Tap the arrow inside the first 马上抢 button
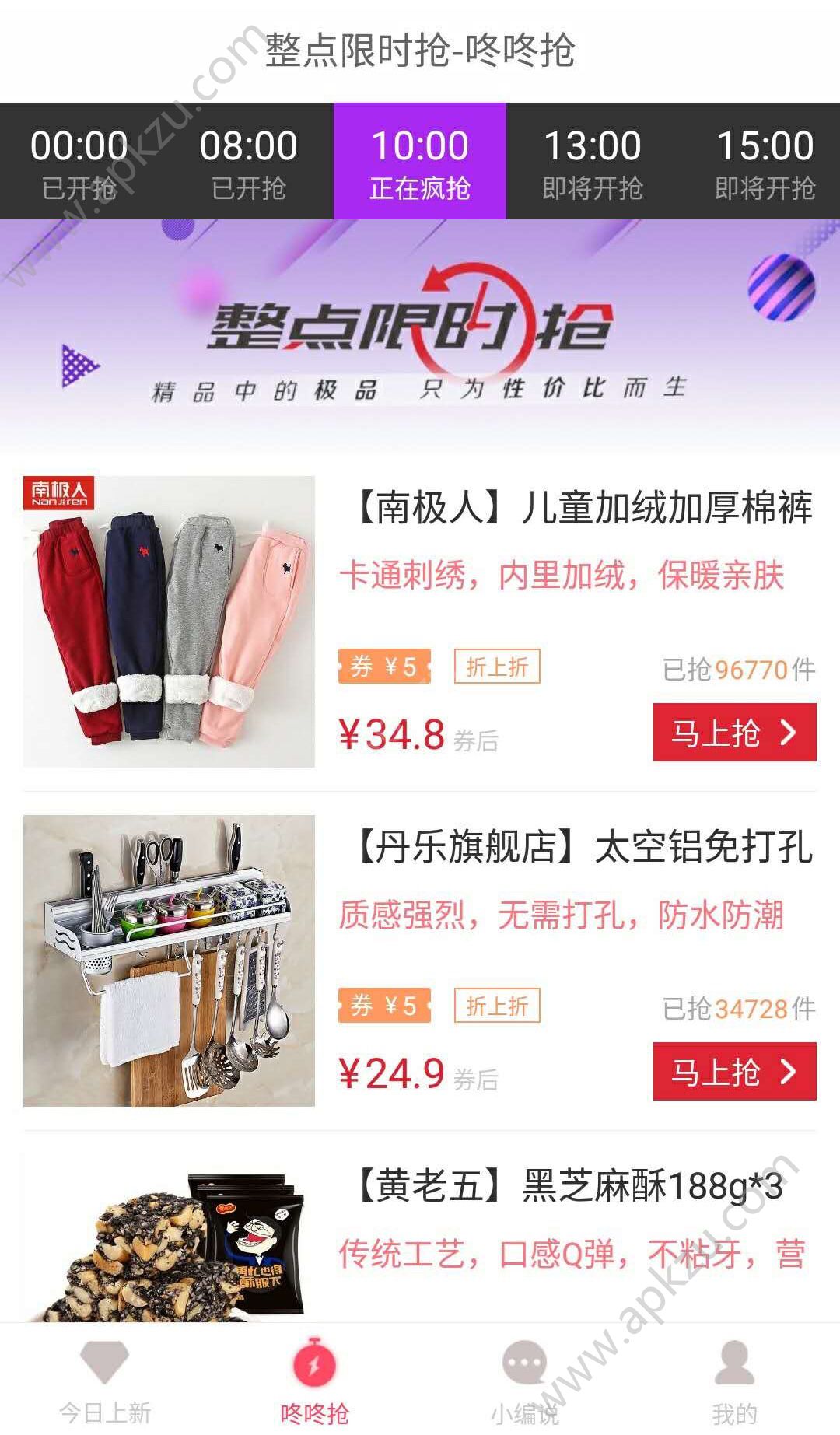Screen dimensions: 840x1435 (787, 730)
